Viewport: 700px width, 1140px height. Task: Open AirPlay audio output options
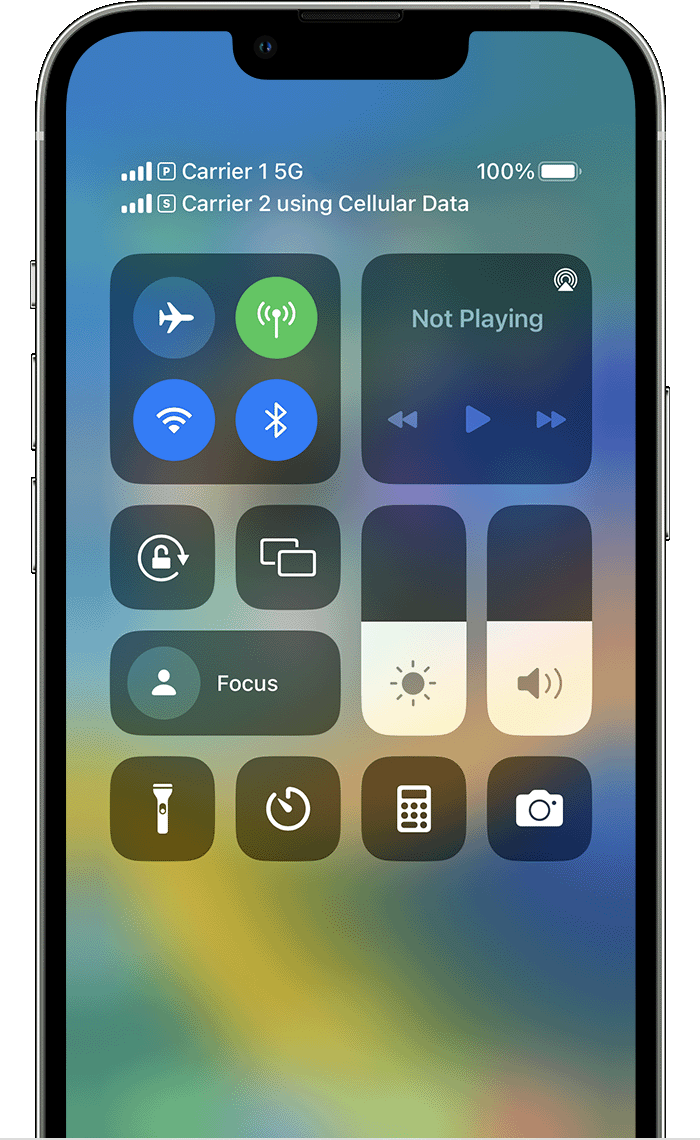click(565, 281)
